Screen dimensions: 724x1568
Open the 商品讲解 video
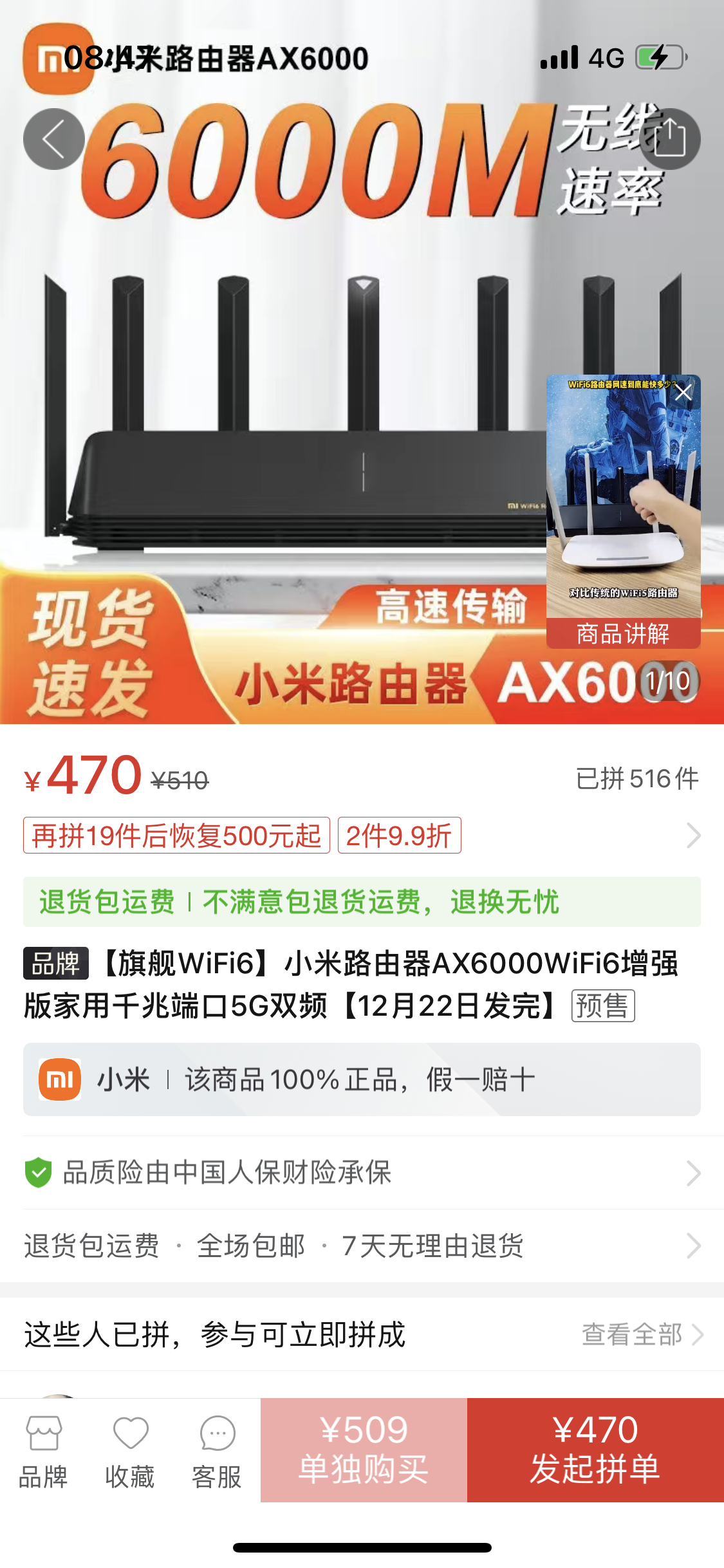[x=623, y=511]
